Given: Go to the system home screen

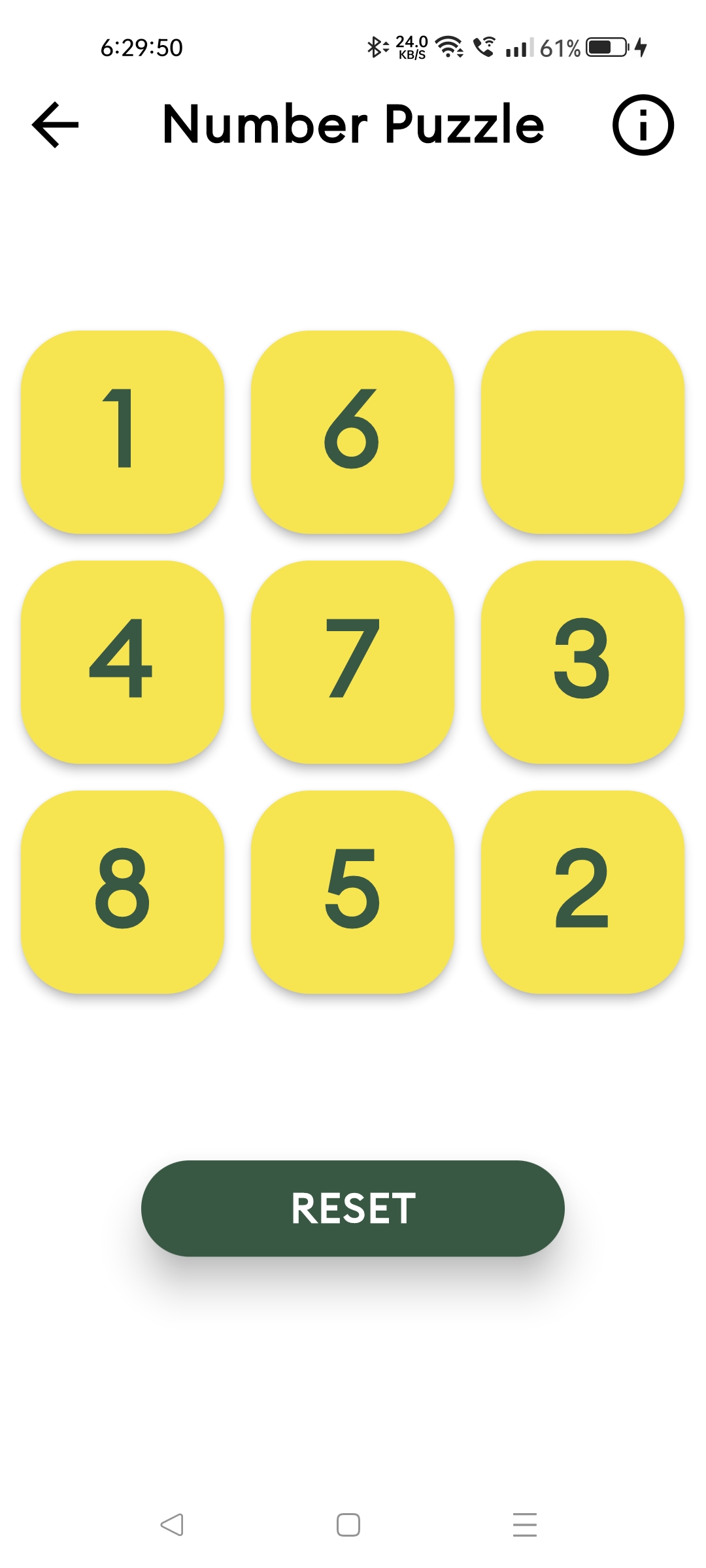Looking at the screenshot, I should click(348, 1525).
